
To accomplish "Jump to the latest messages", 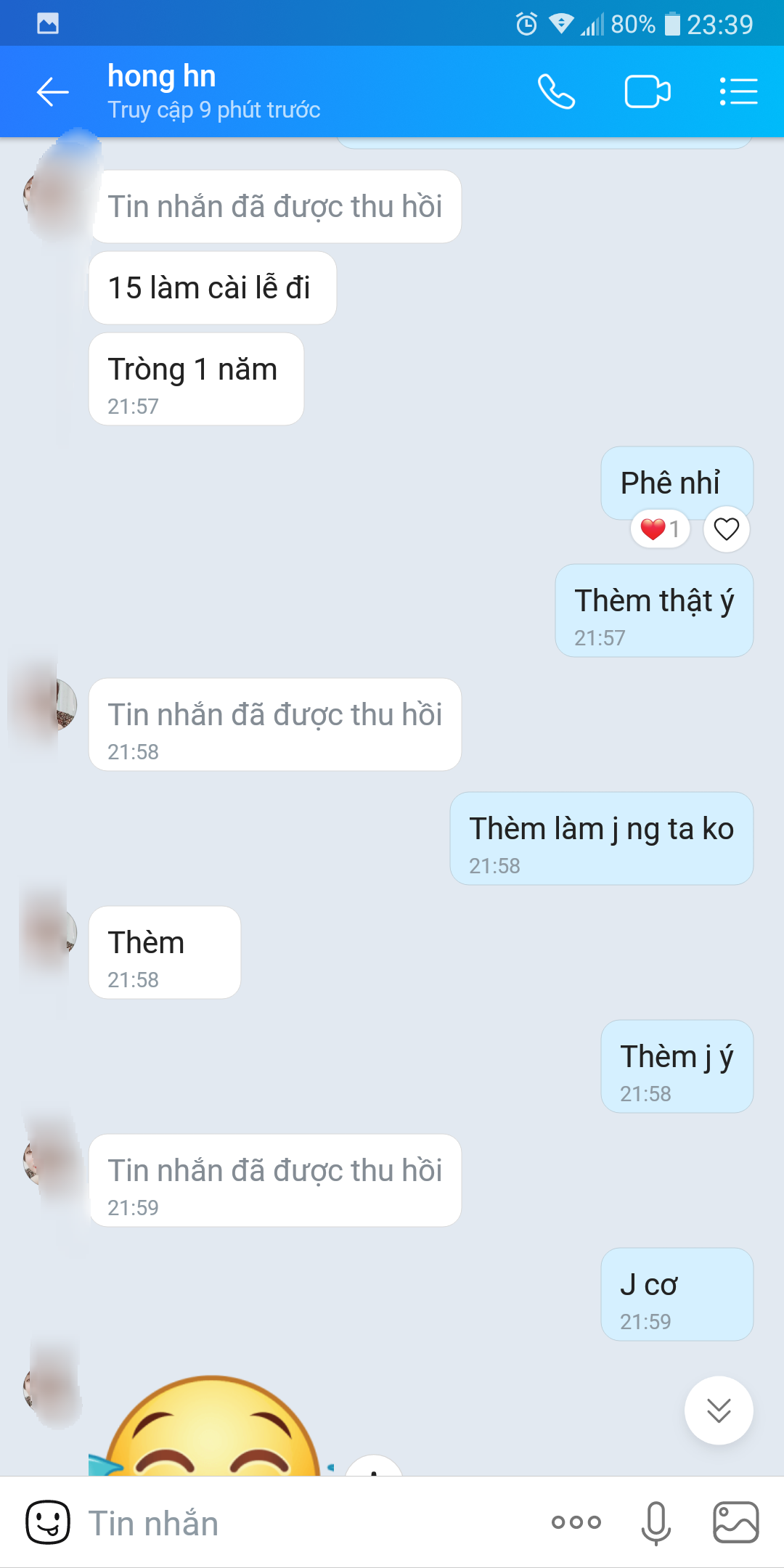I will (719, 1410).
